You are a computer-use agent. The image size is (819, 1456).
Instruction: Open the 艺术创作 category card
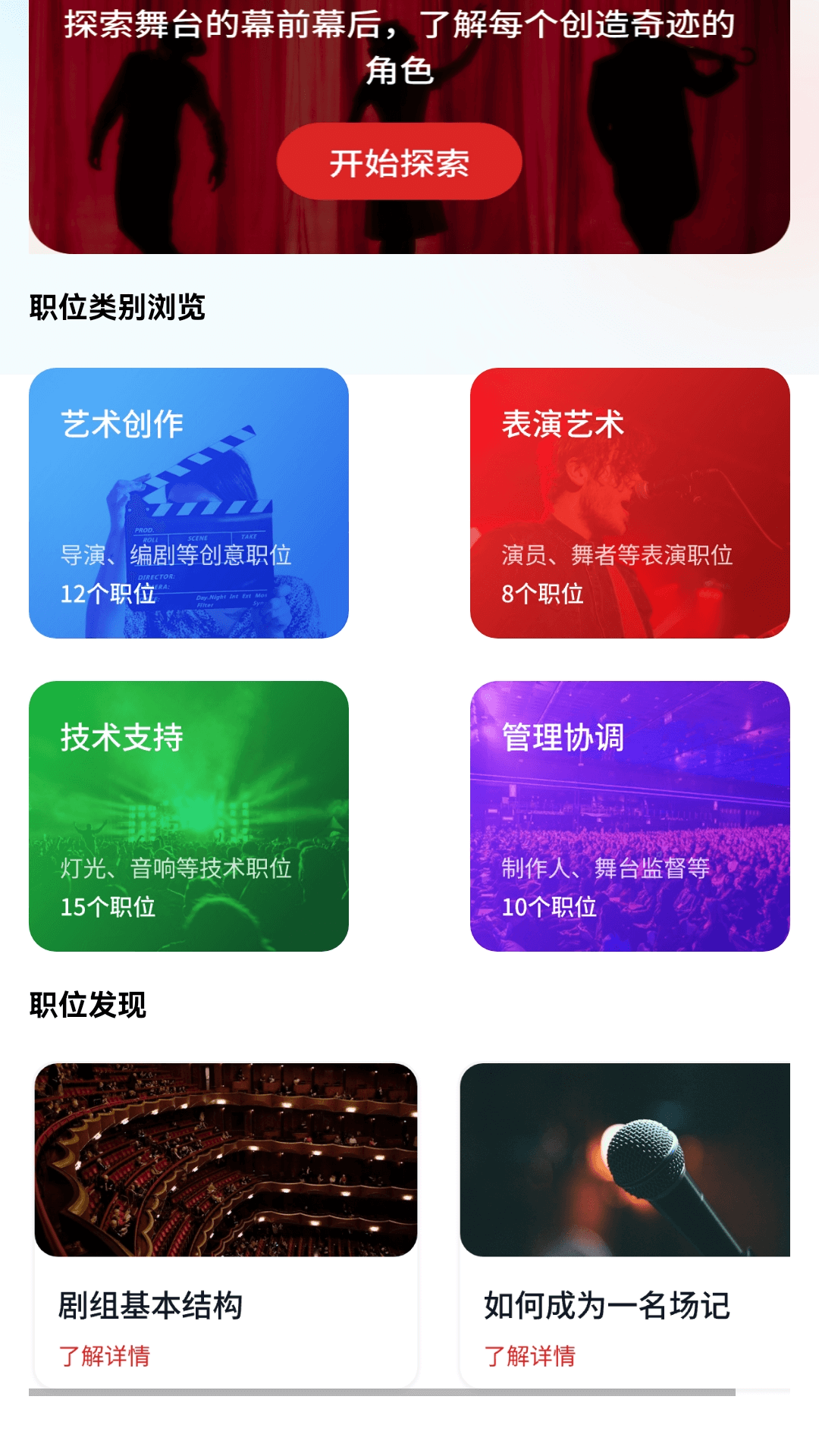(x=188, y=504)
